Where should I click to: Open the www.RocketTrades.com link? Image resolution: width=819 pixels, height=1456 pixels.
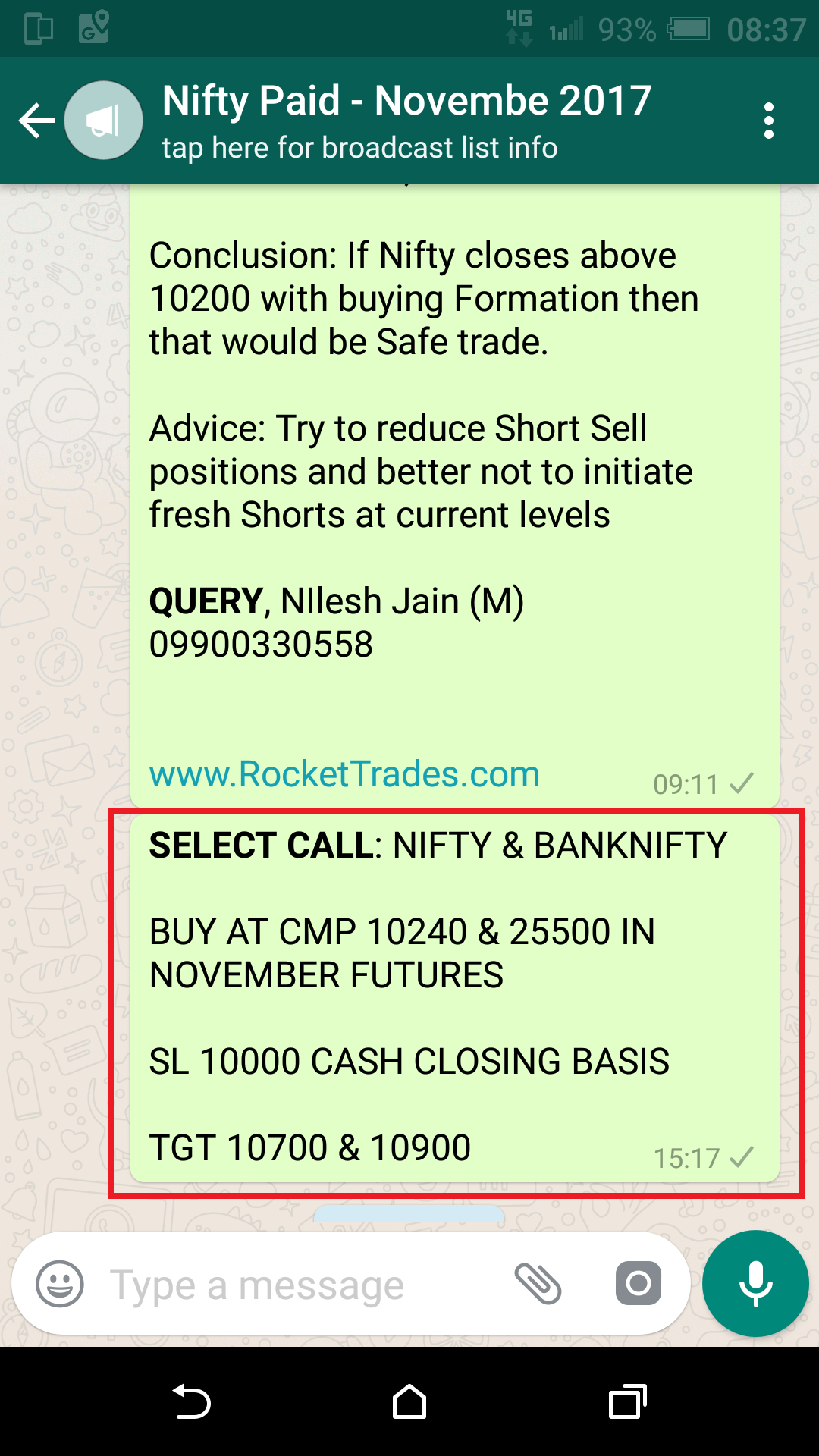click(344, 774)
